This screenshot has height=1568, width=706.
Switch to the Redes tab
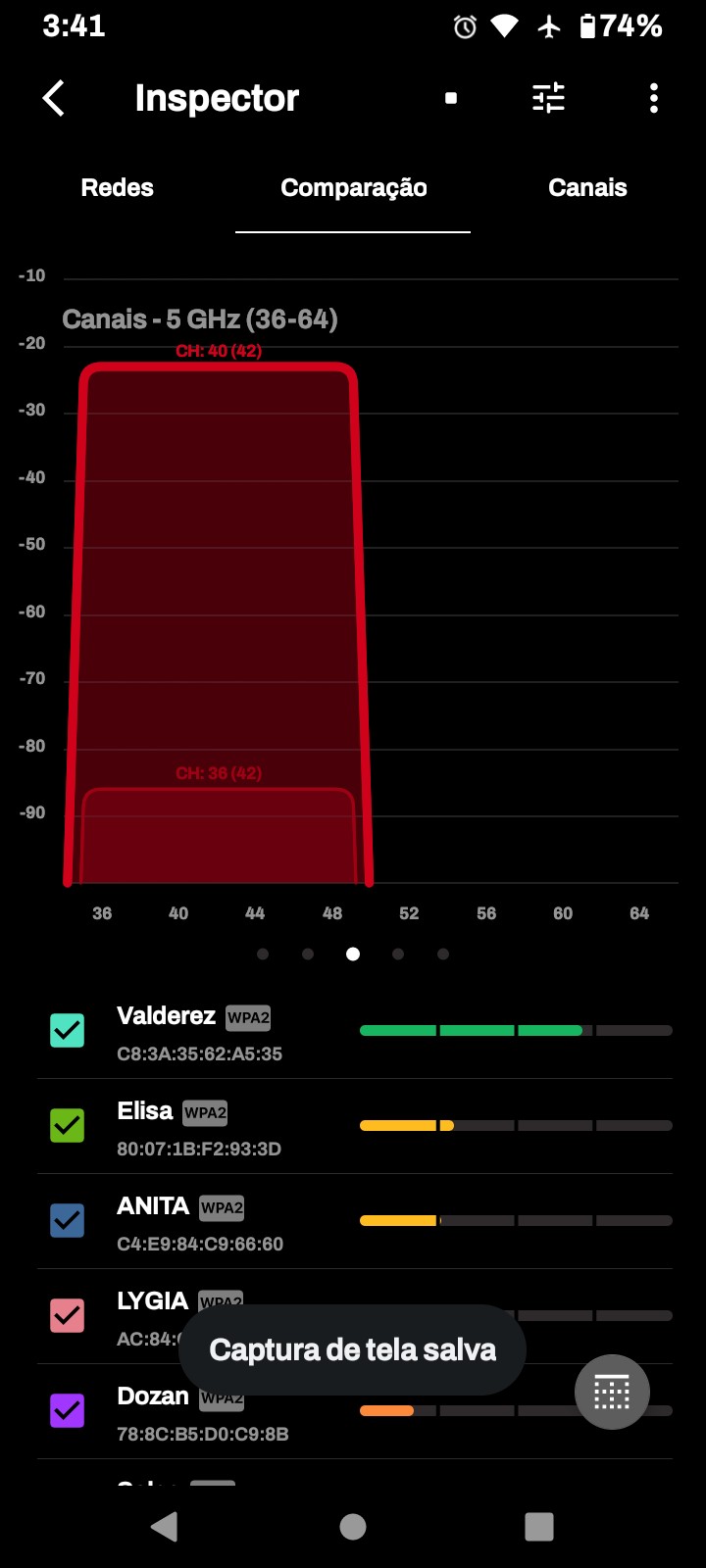[117, 188]
